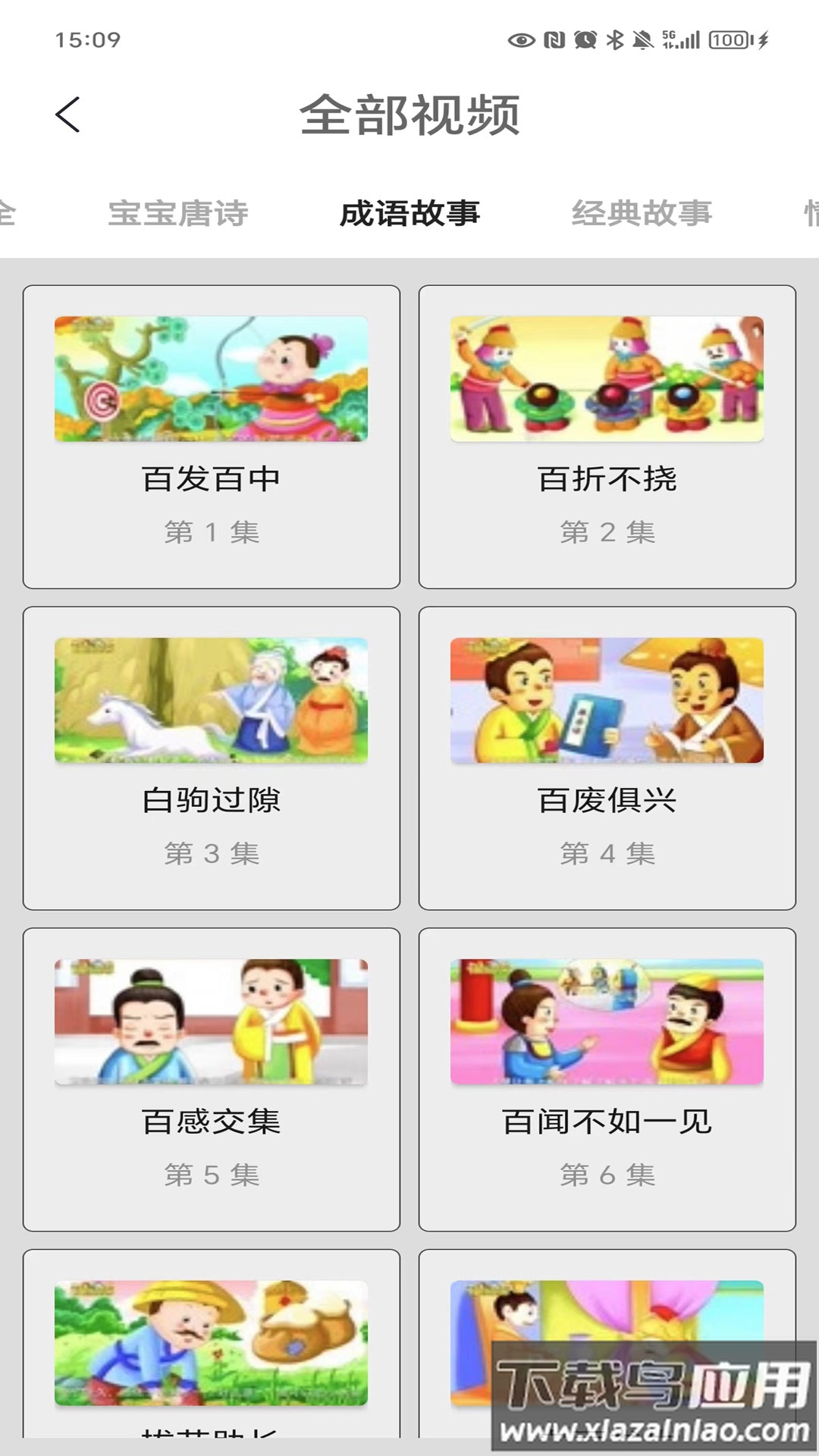Image resolution: width=819 pixels, height=1456 pixels.
Task: Open the 百发百中 episode 1 video
Action: point(212,436)
